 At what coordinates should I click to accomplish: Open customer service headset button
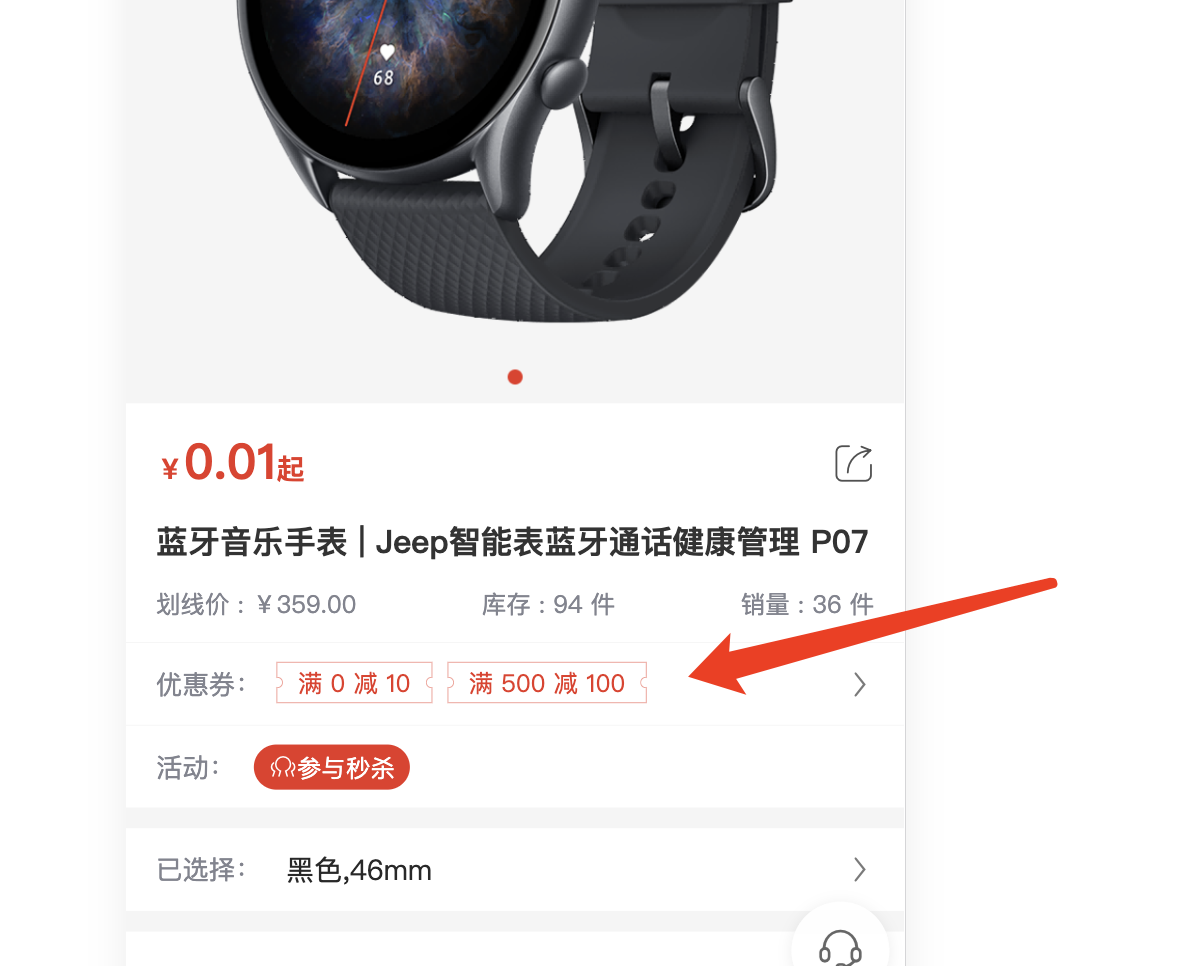[840, 946]
